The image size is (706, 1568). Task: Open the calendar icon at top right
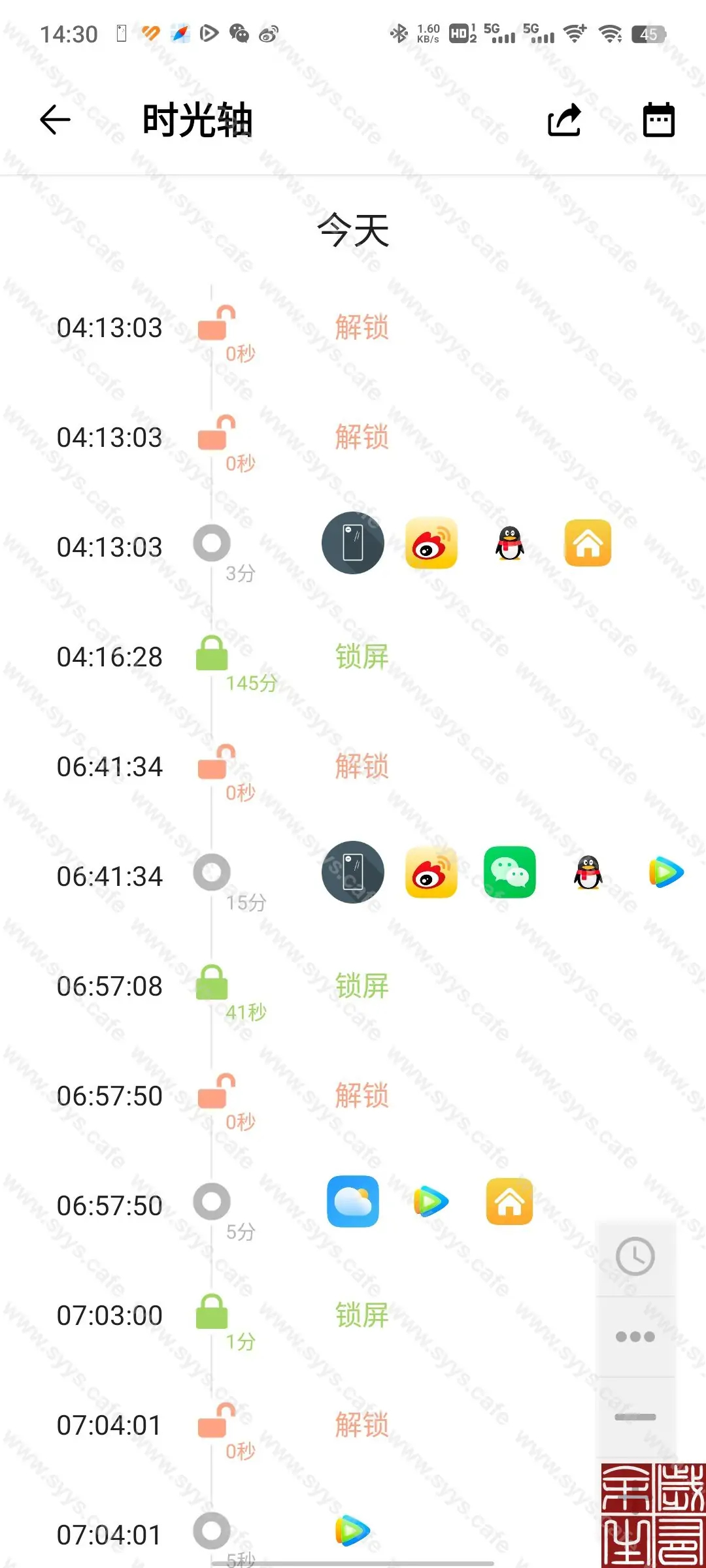click(x=658, y=120)
